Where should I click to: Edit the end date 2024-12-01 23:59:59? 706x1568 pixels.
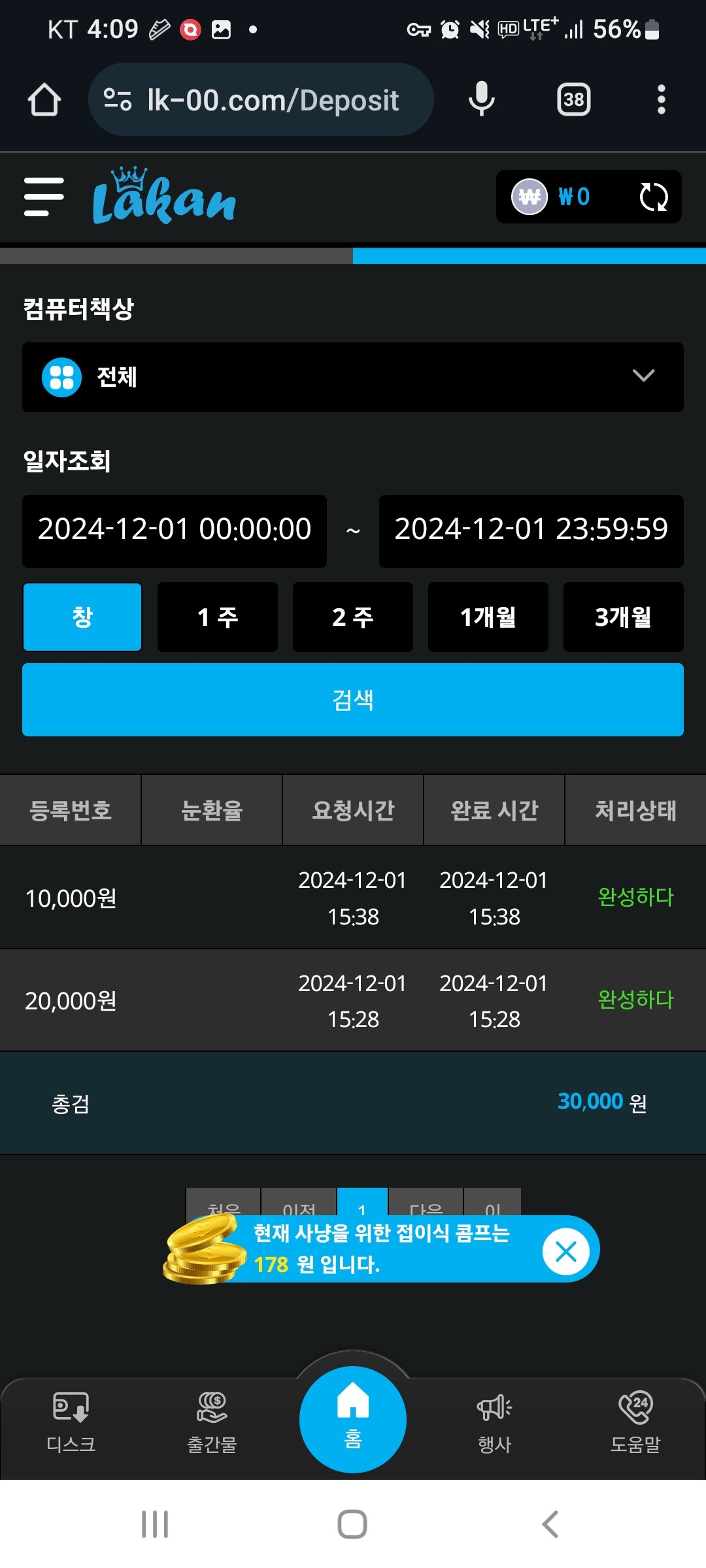[531, 531]
